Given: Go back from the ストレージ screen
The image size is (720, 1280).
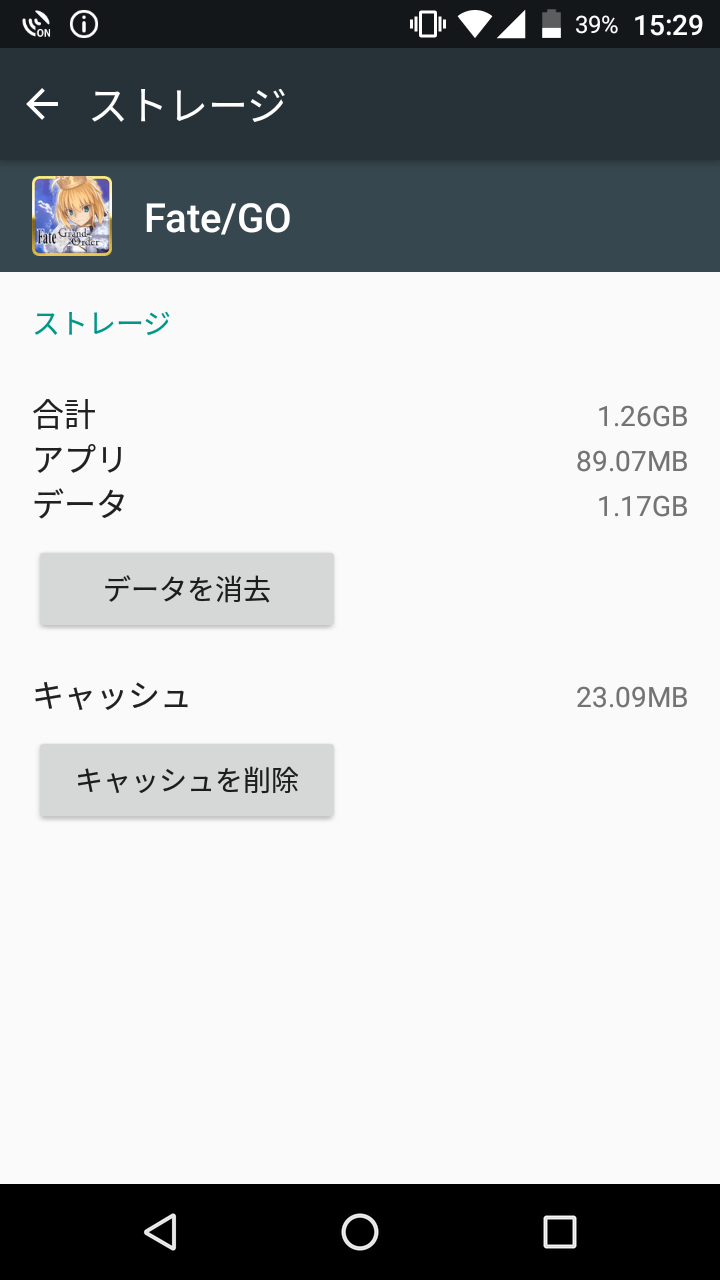Looking at the screenshot, I should 43,104.
